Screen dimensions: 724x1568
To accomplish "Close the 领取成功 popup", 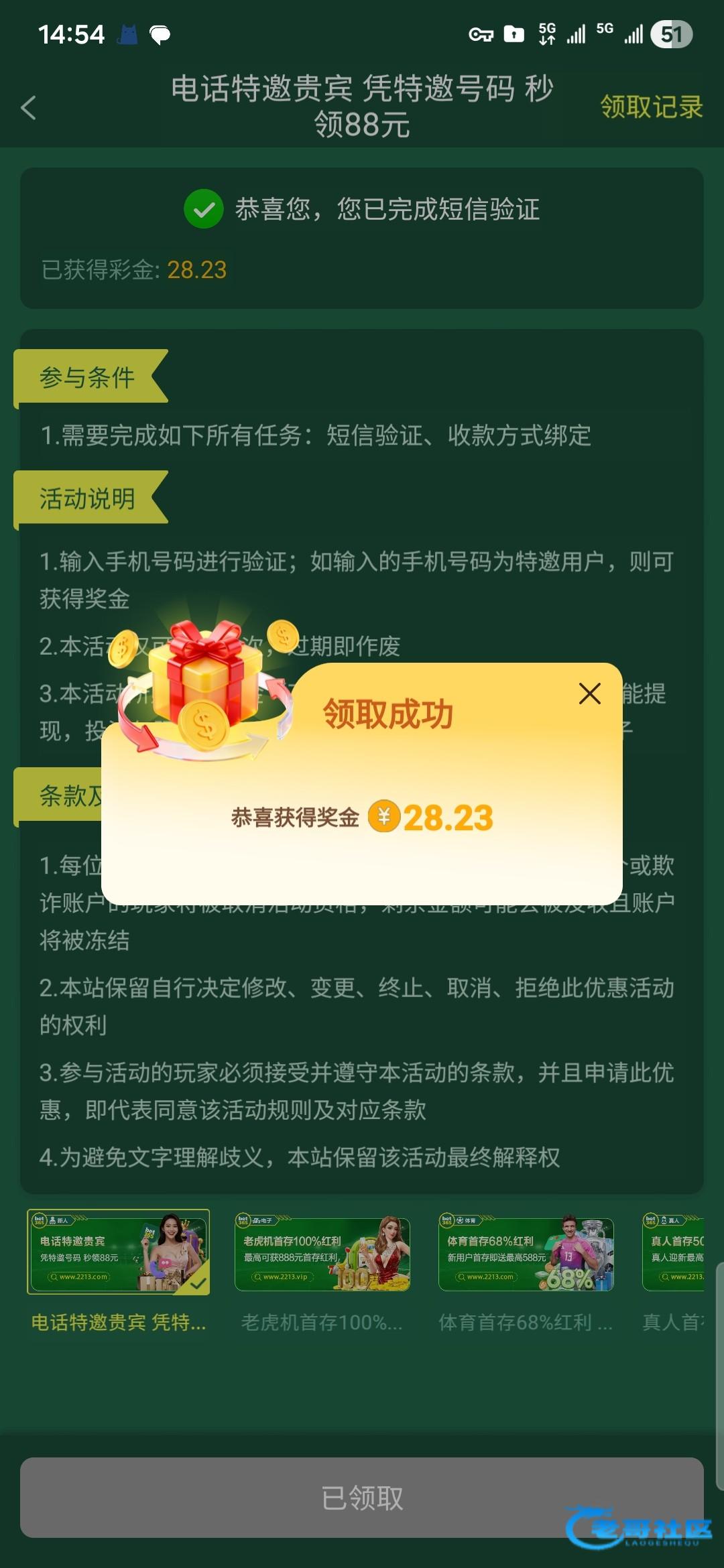I will [x=589, y=694].
